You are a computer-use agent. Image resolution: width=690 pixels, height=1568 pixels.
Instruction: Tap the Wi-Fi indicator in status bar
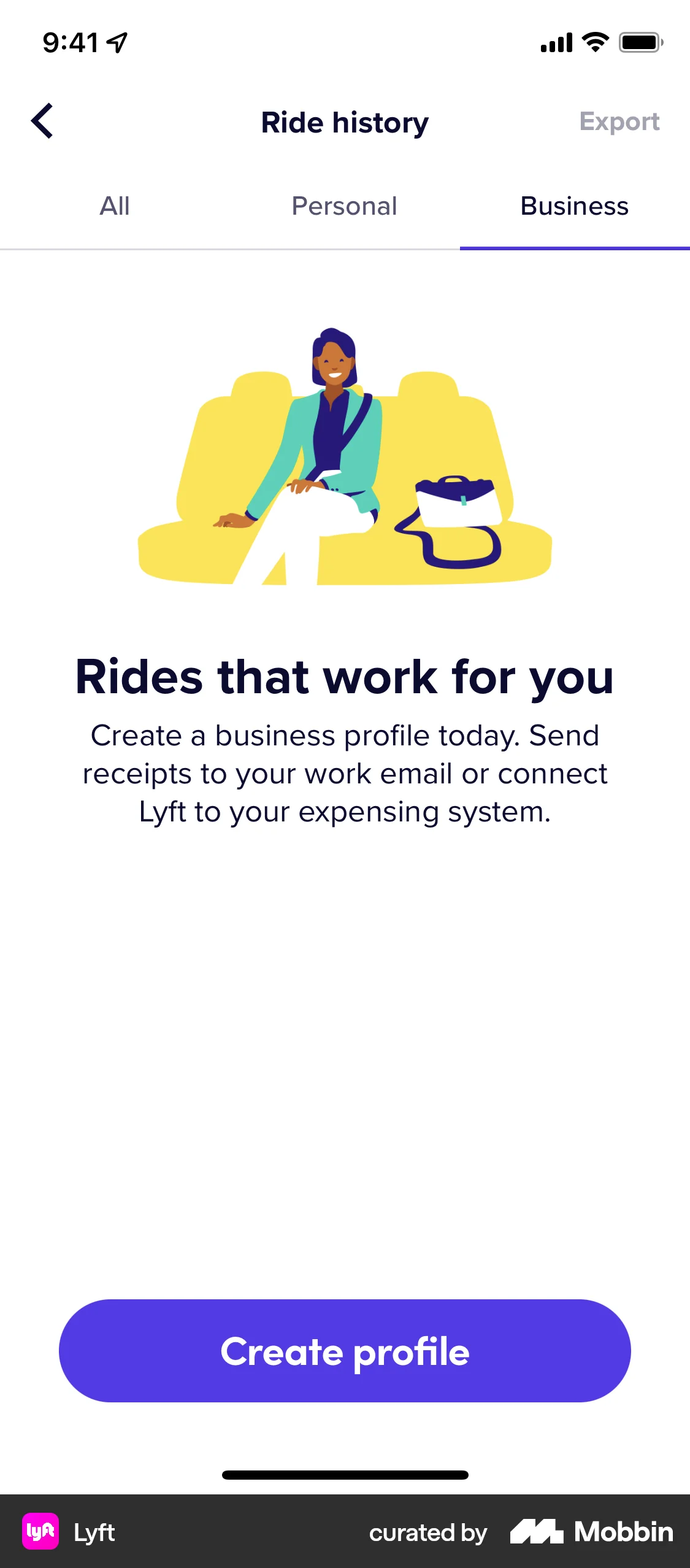coord(592,42)
